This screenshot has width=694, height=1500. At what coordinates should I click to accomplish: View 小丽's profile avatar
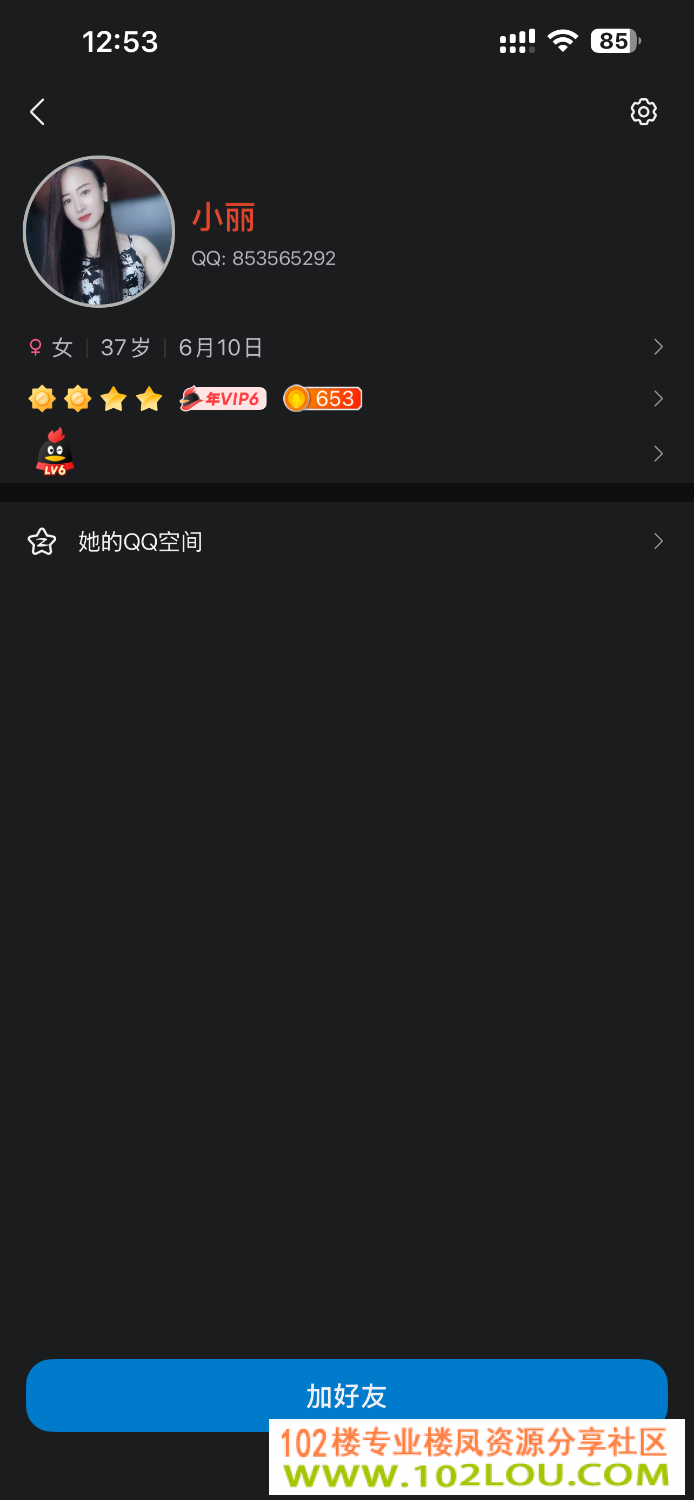pyautogui.click(x=99, y=231)
